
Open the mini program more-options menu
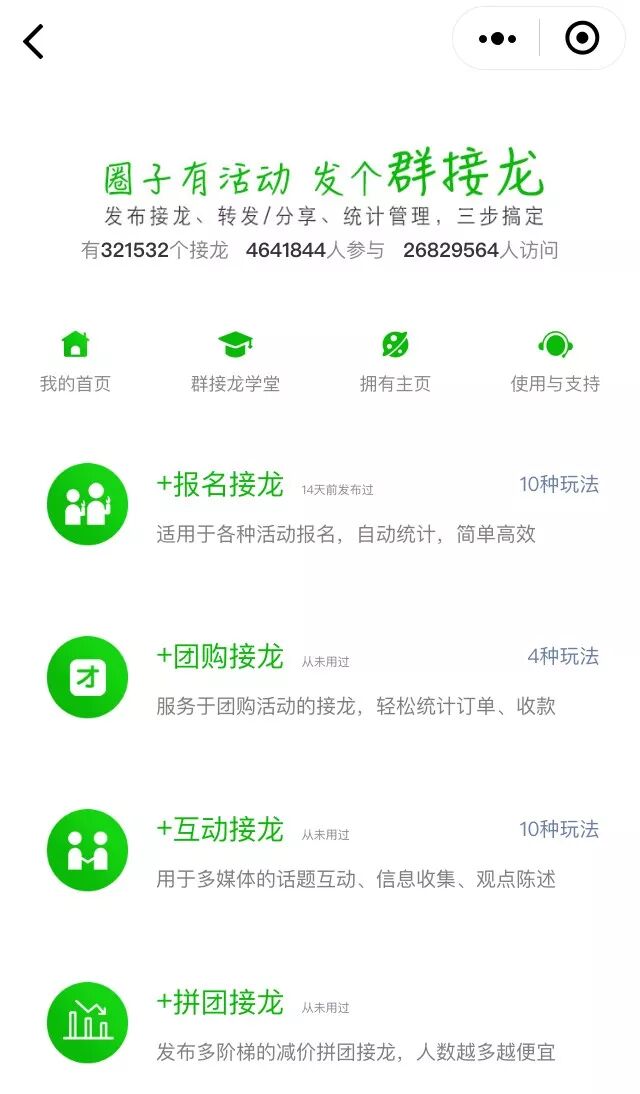click(x=497, y=39)
